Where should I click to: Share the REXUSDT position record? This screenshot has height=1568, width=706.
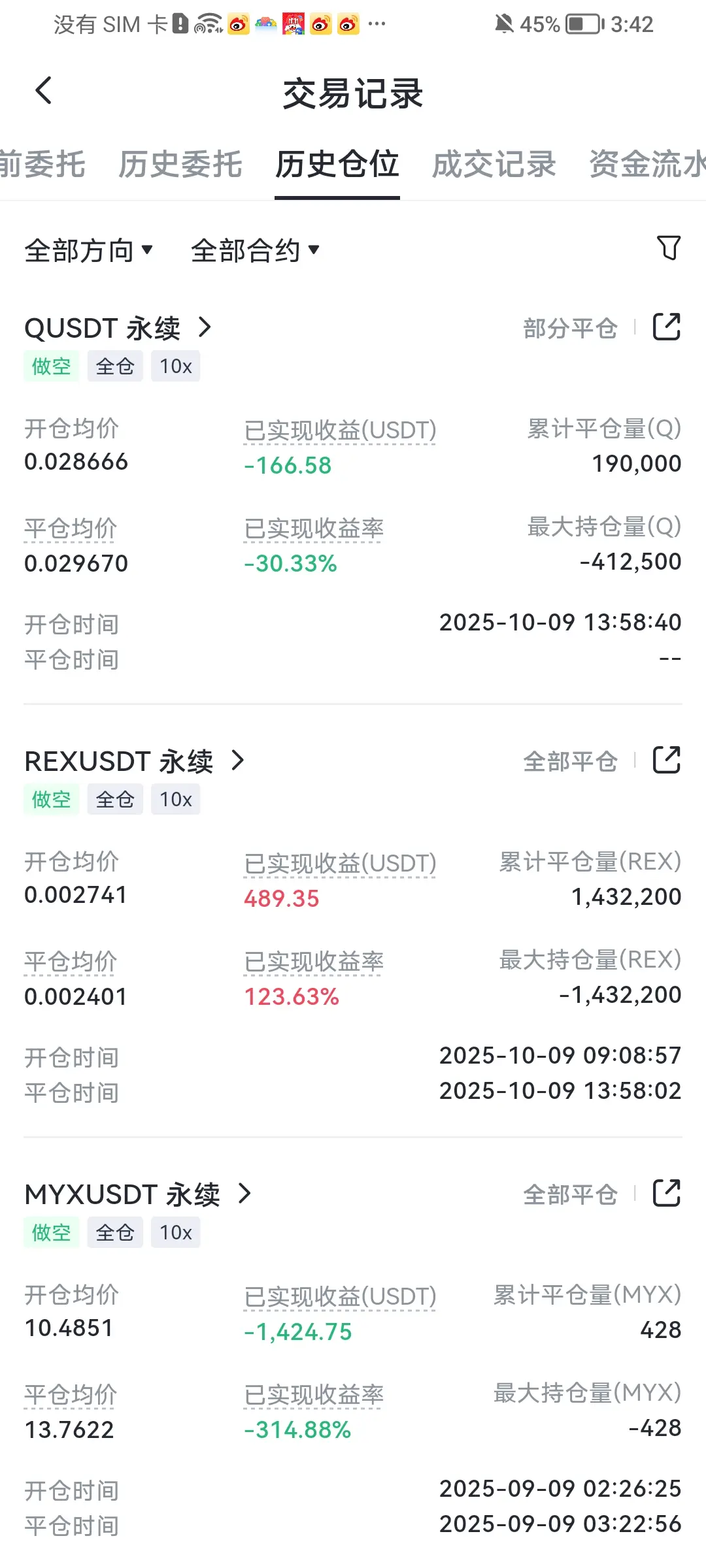pos(667,760)
